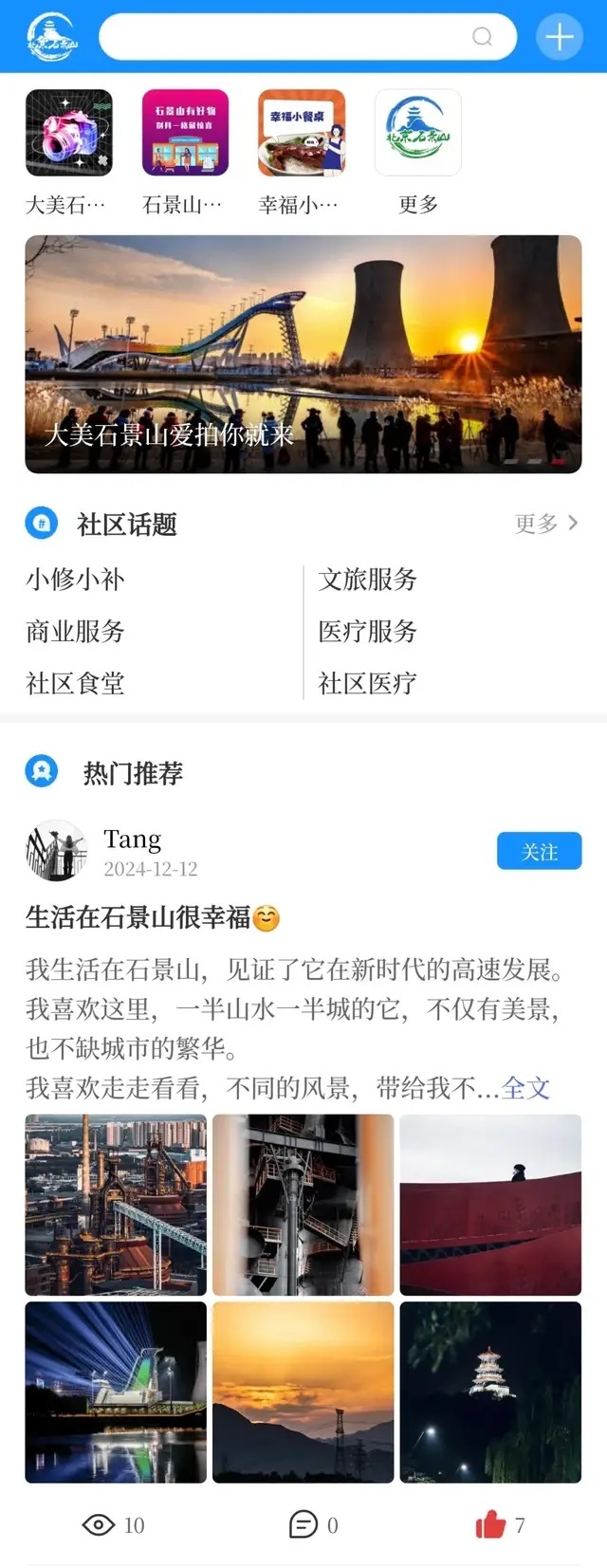Open the 幸福小… dining shortcut
Screen dimensions: 607x1568
[x=302, y=133]
